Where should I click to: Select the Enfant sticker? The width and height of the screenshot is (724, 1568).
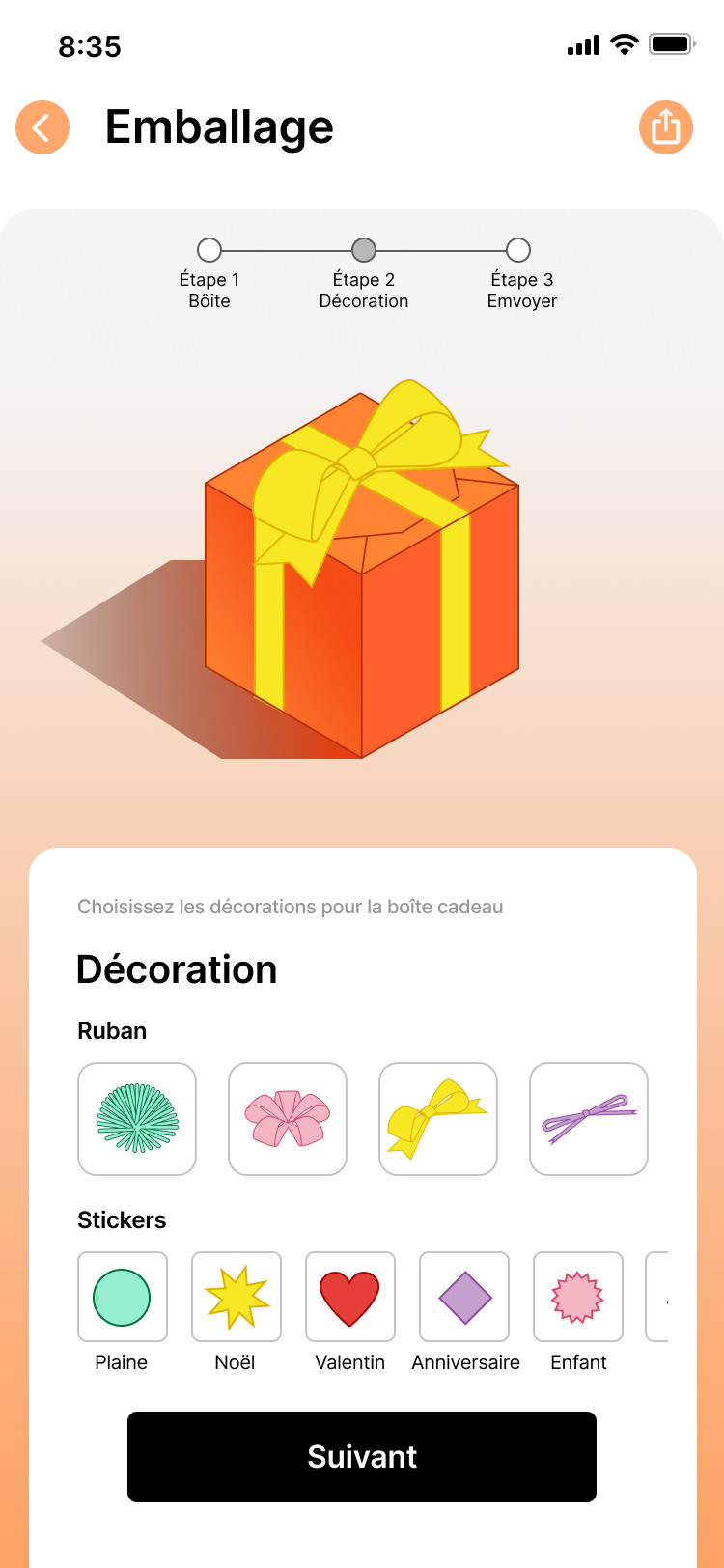click(x=578, y=1297)
